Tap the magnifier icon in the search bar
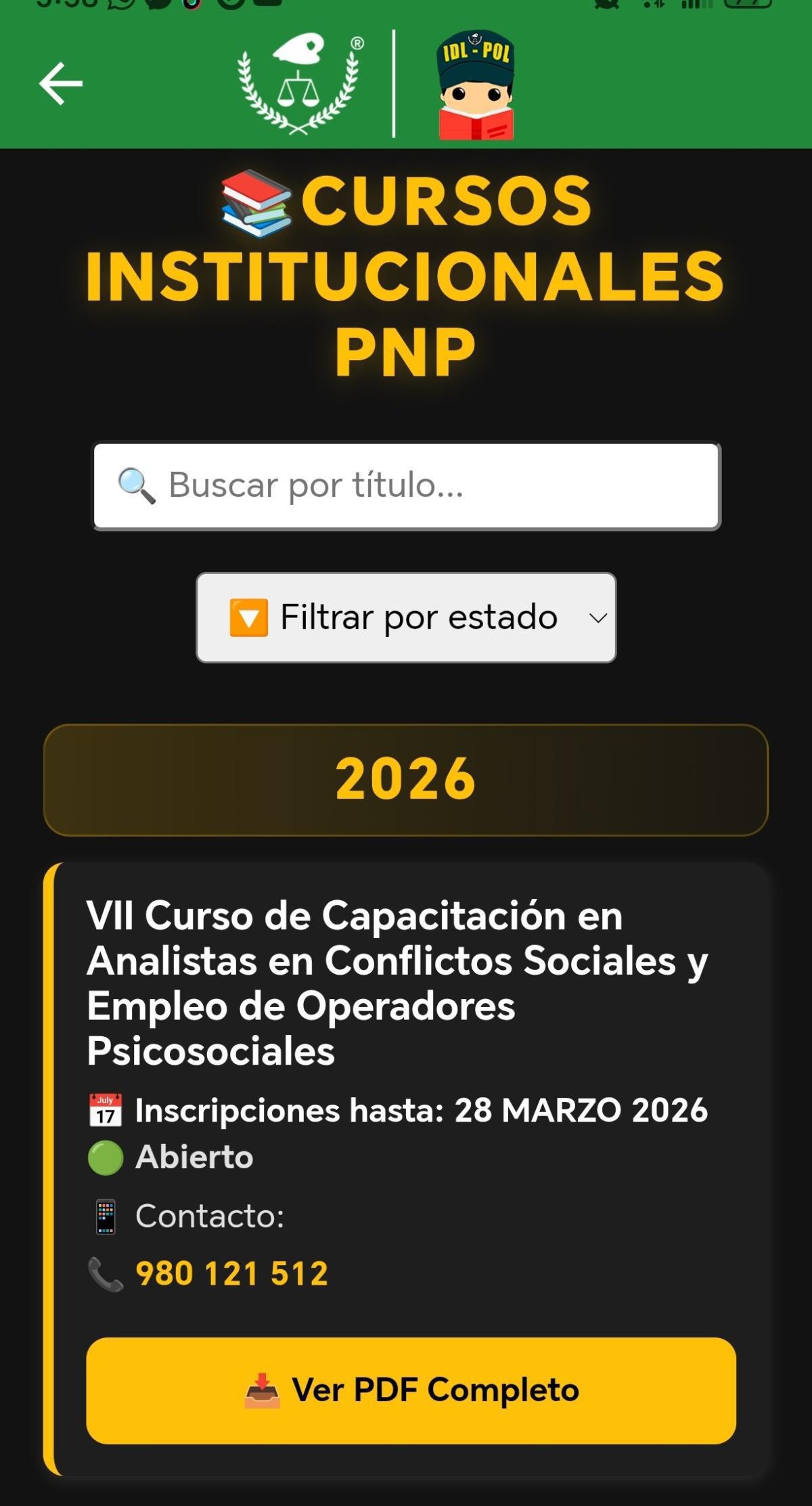 pos(135,485)
